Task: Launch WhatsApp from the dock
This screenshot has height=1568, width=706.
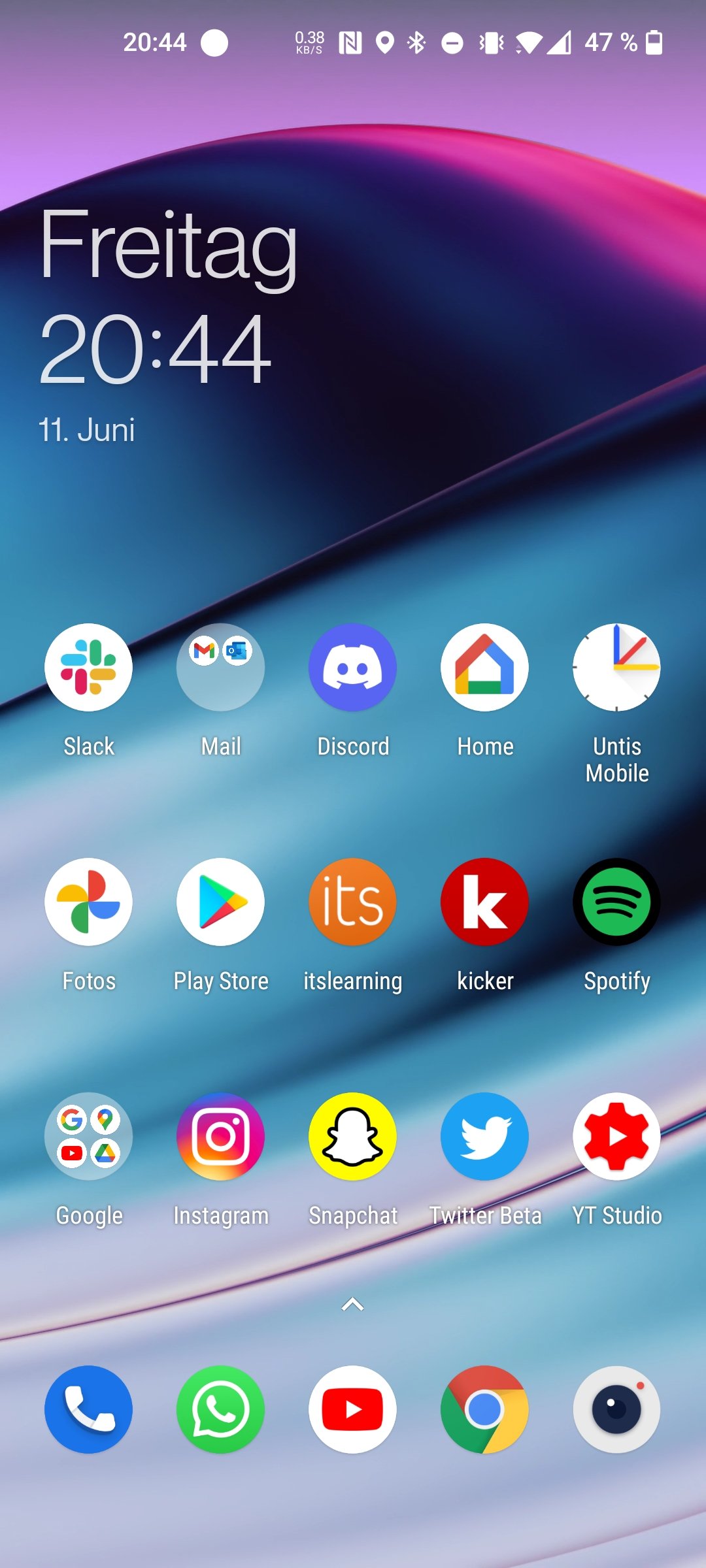Action: click(x=220, y=1409)
